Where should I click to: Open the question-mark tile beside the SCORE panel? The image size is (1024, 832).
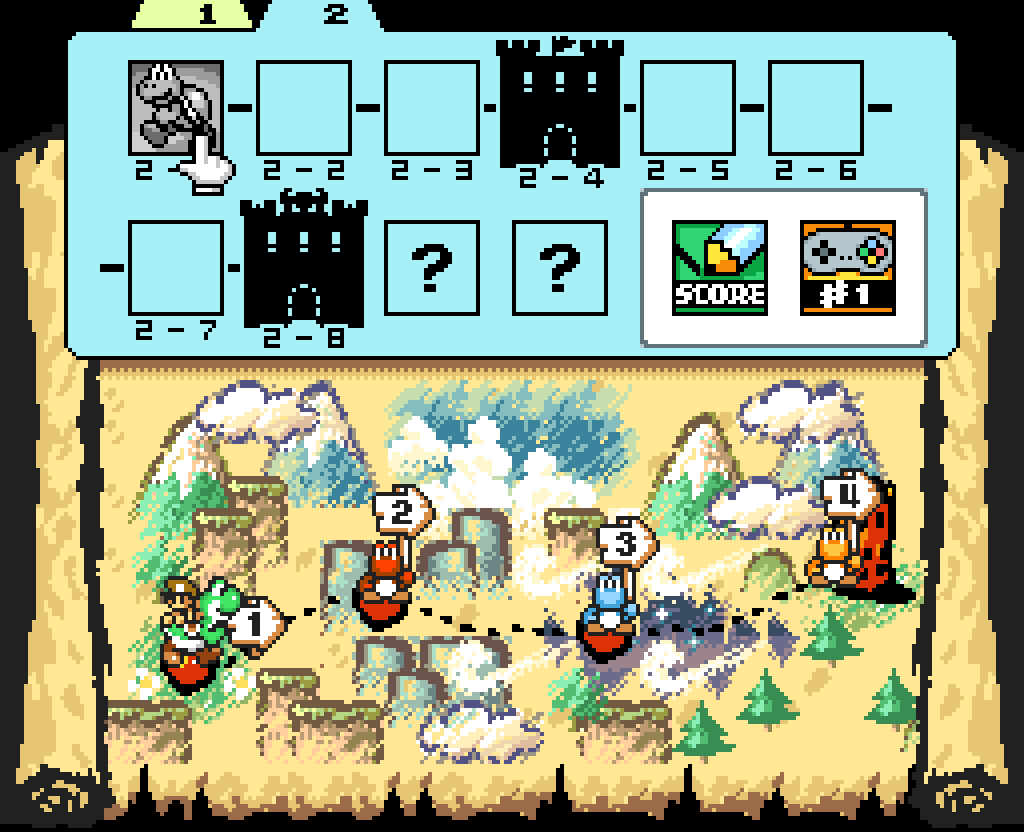click(x=560, y=267)
